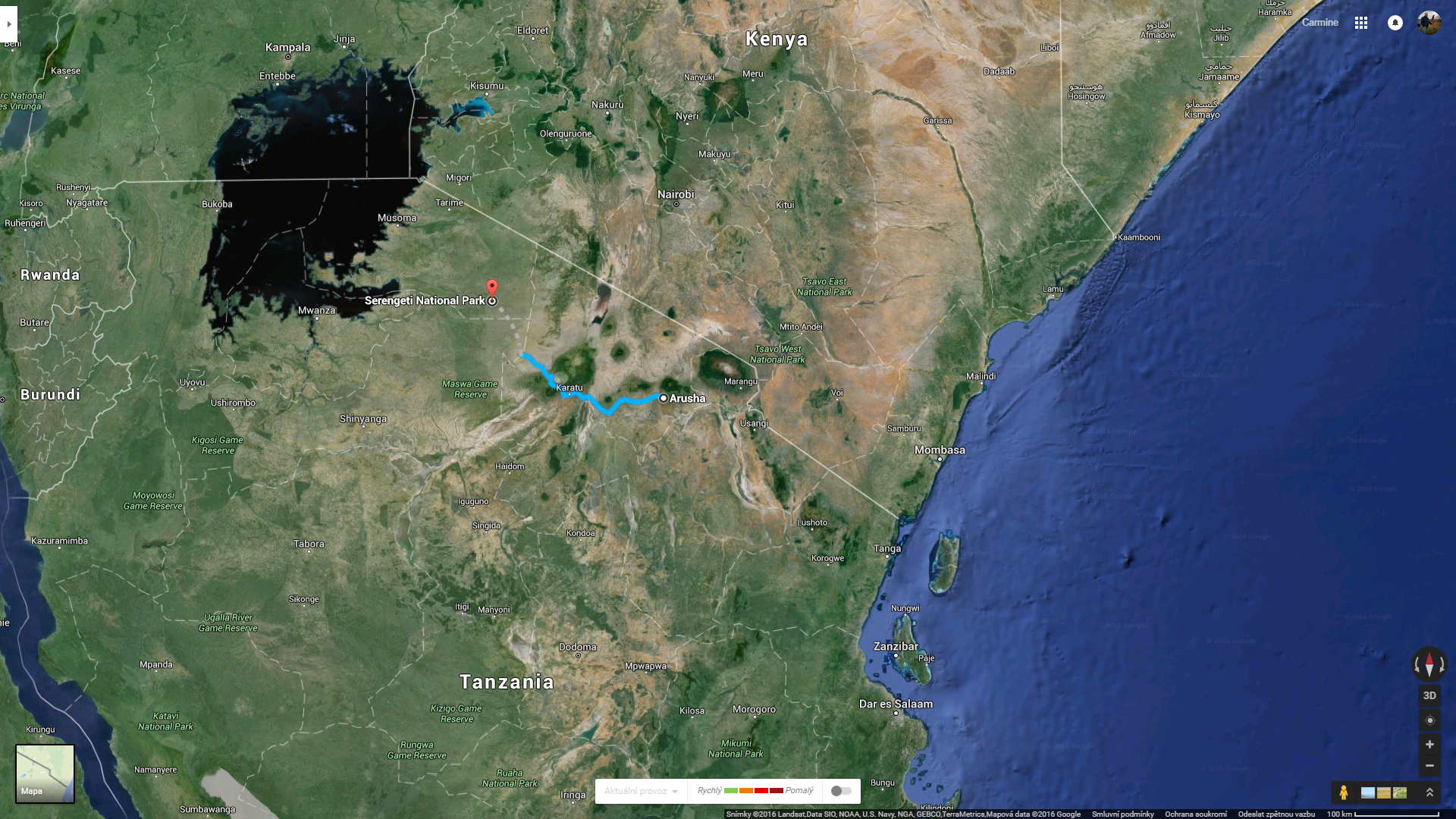Select the Serengeti National Park pin
The image size is (1456, 819).
(492, 288)
